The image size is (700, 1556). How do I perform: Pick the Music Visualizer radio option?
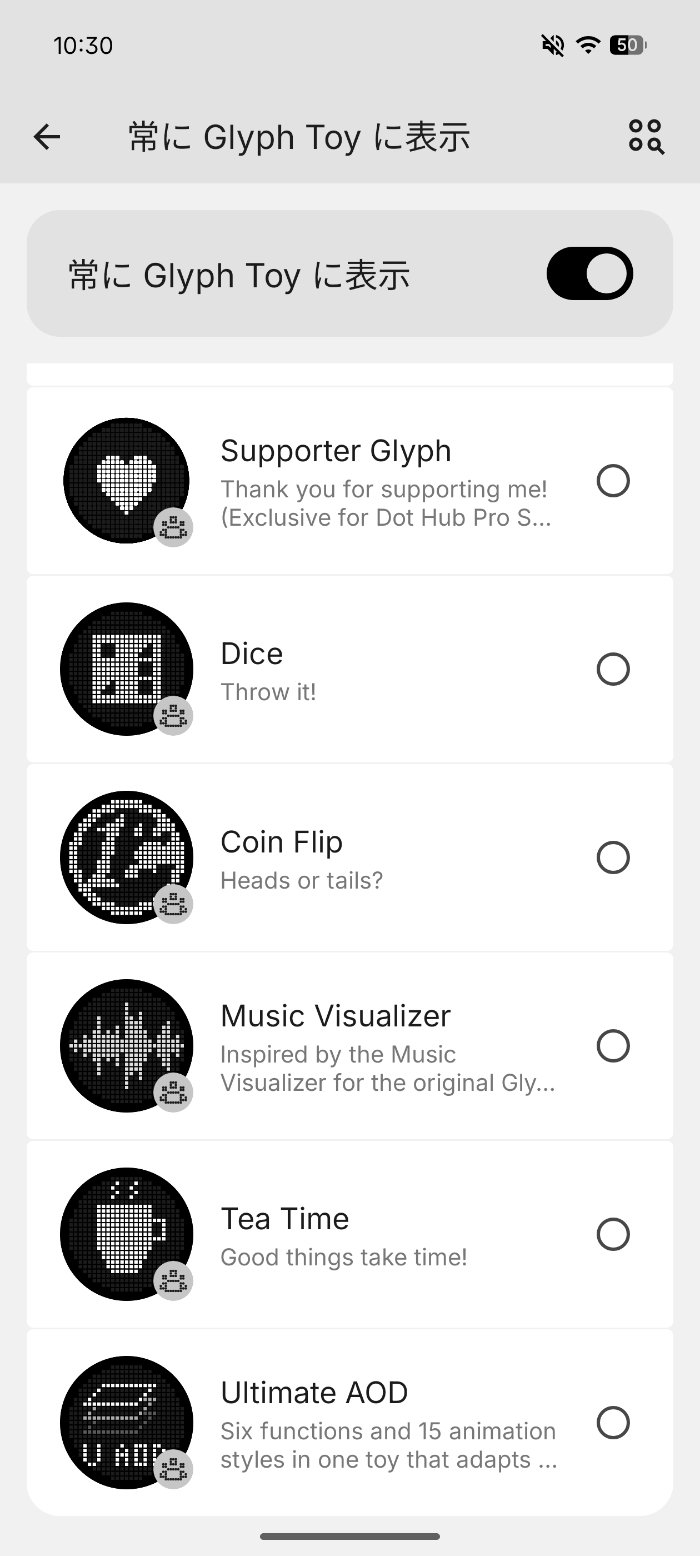pos(613,1046)
